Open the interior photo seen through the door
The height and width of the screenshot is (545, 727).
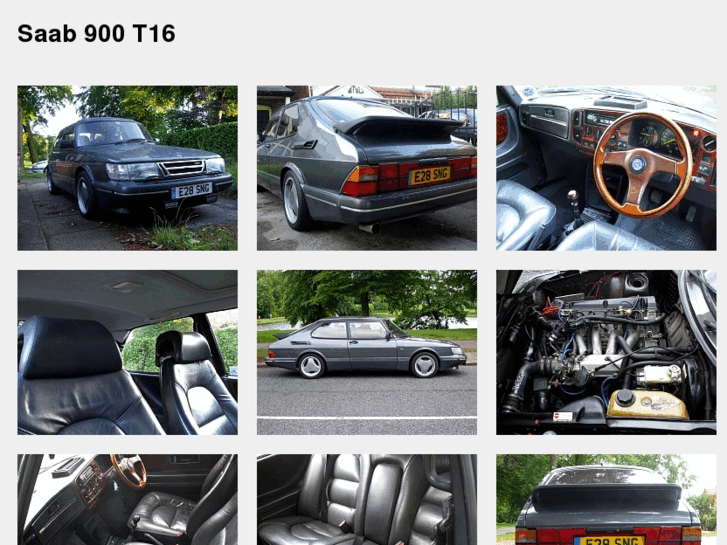click(127, 499)
